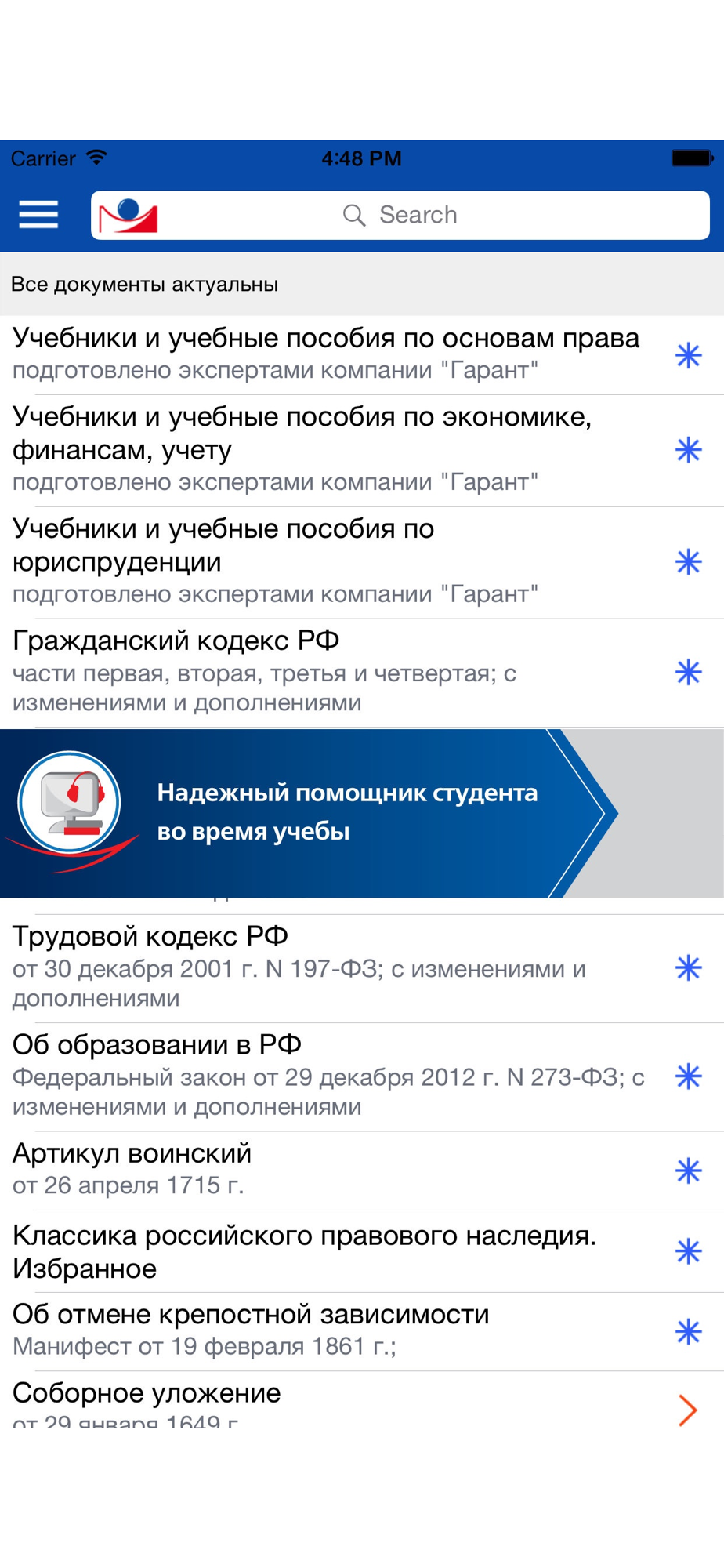Image resolution: width=724 pixels, height=1568 pixels.
Task: Open Учебники по юриспруденции row
Action: (x=362, y=563)
